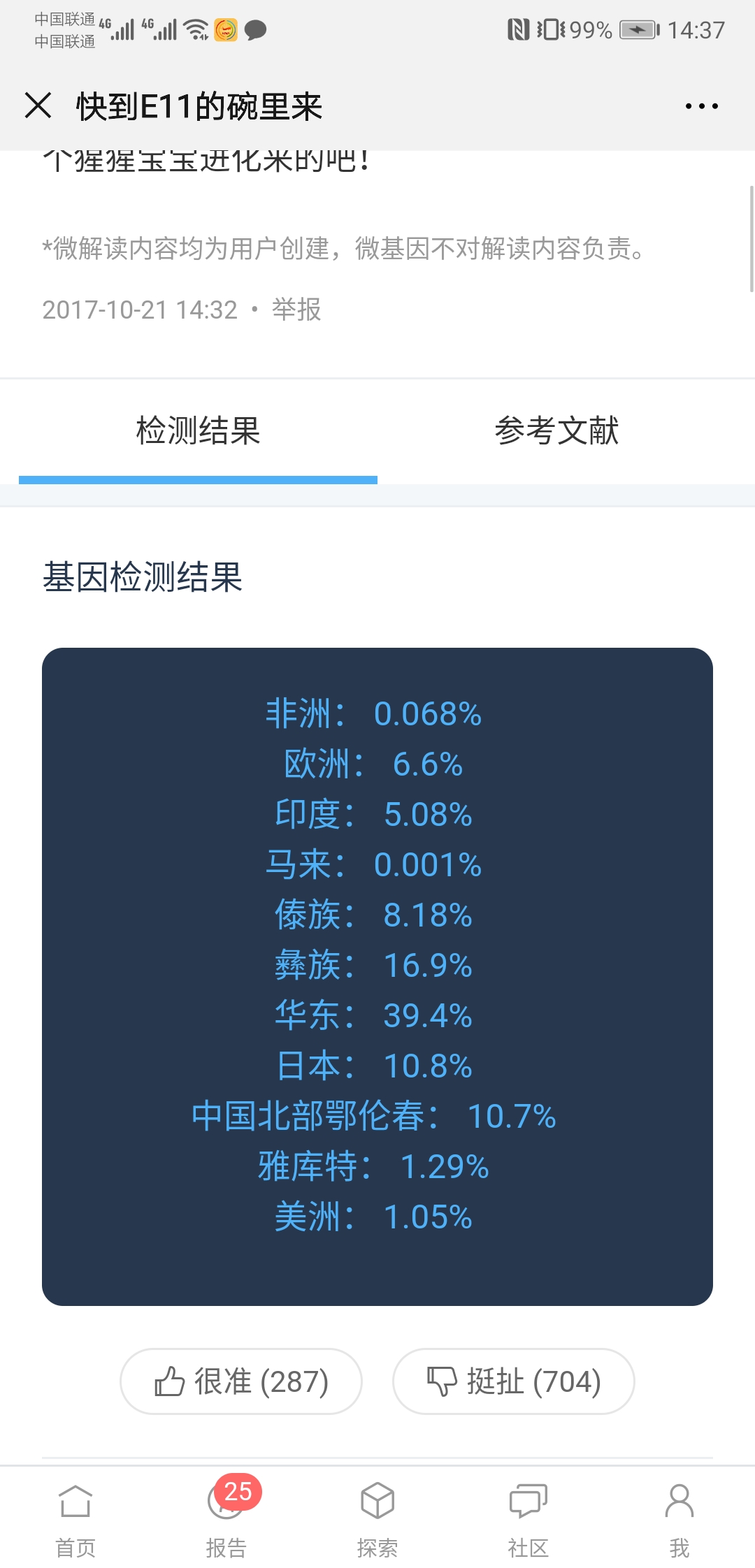The height and width of the screenshot is (1568, 755).
Task: Vote 挺扯 thumbs-down button
Action: (x=514, y=1381)
